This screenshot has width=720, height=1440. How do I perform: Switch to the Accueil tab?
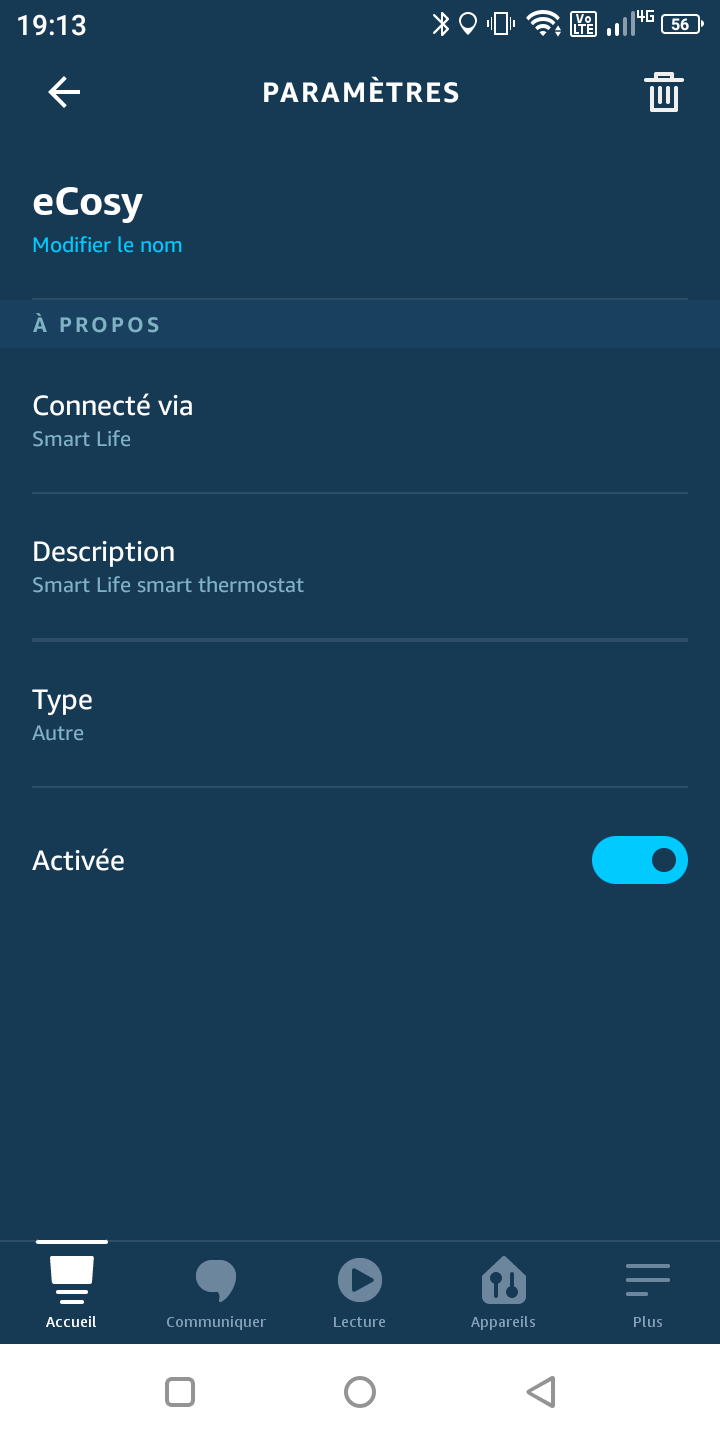[x=72, y=1292]
